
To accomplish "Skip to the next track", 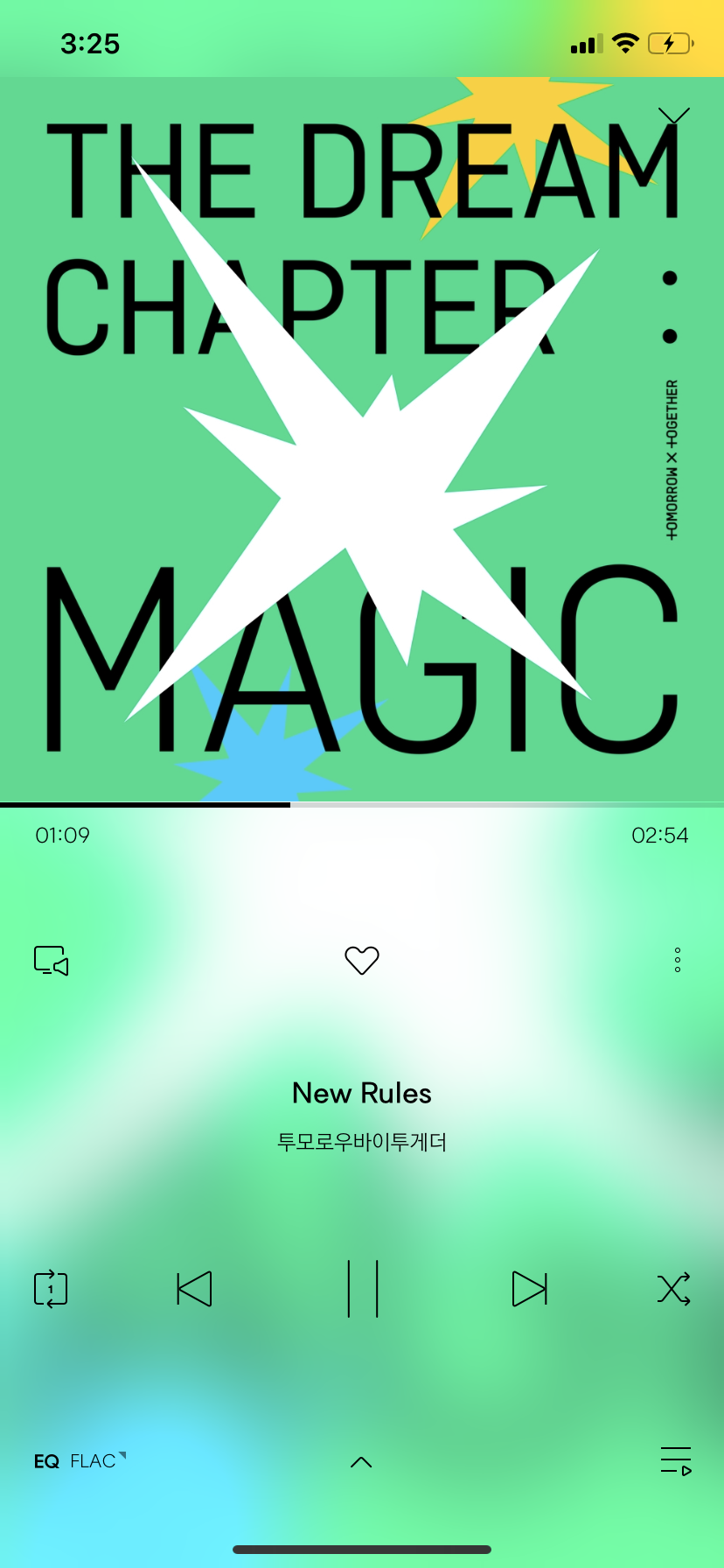I will (529, 1289).
